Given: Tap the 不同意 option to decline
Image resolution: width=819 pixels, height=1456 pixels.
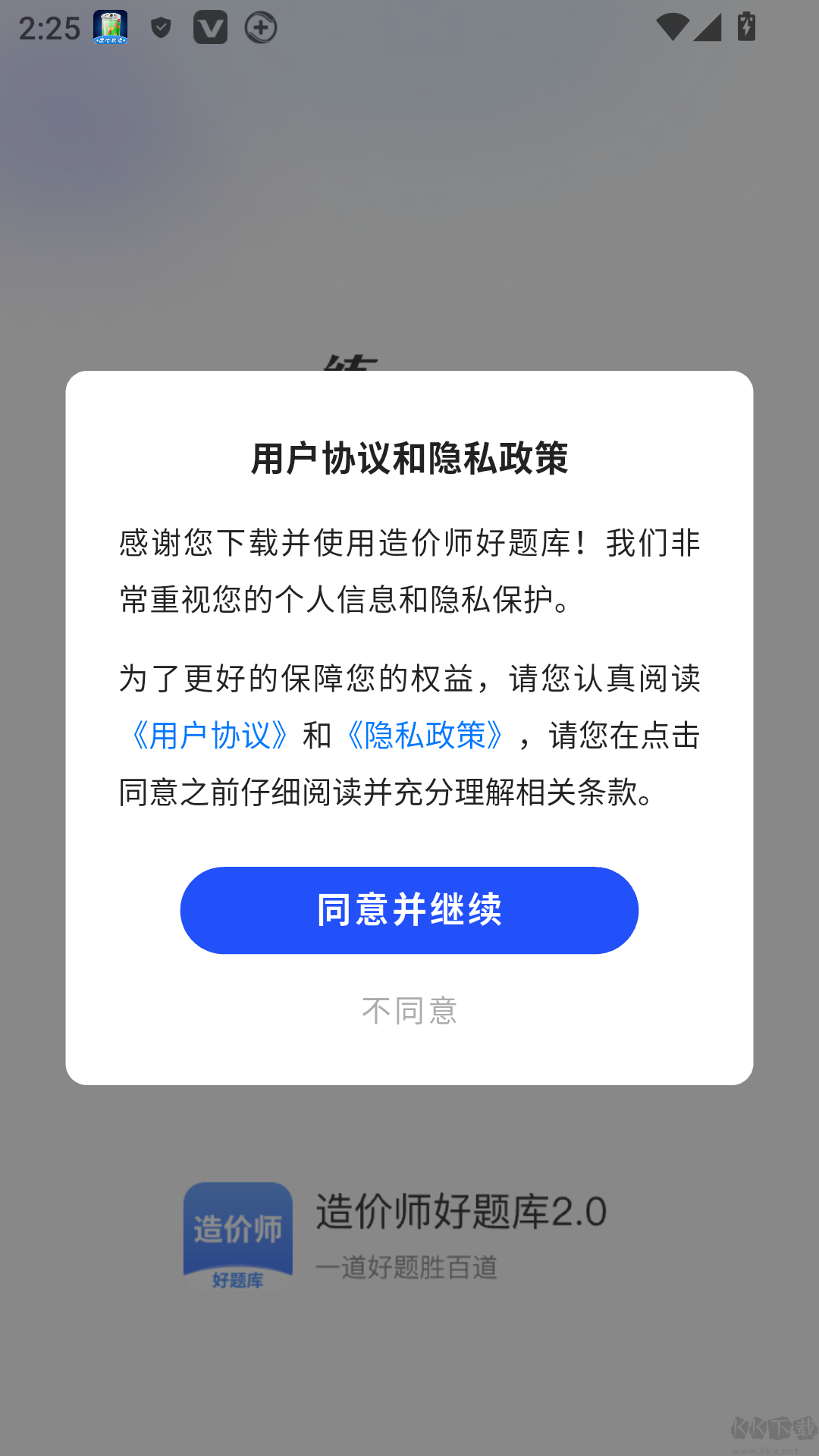Looking at the screenshot, I should point(409,1010).
